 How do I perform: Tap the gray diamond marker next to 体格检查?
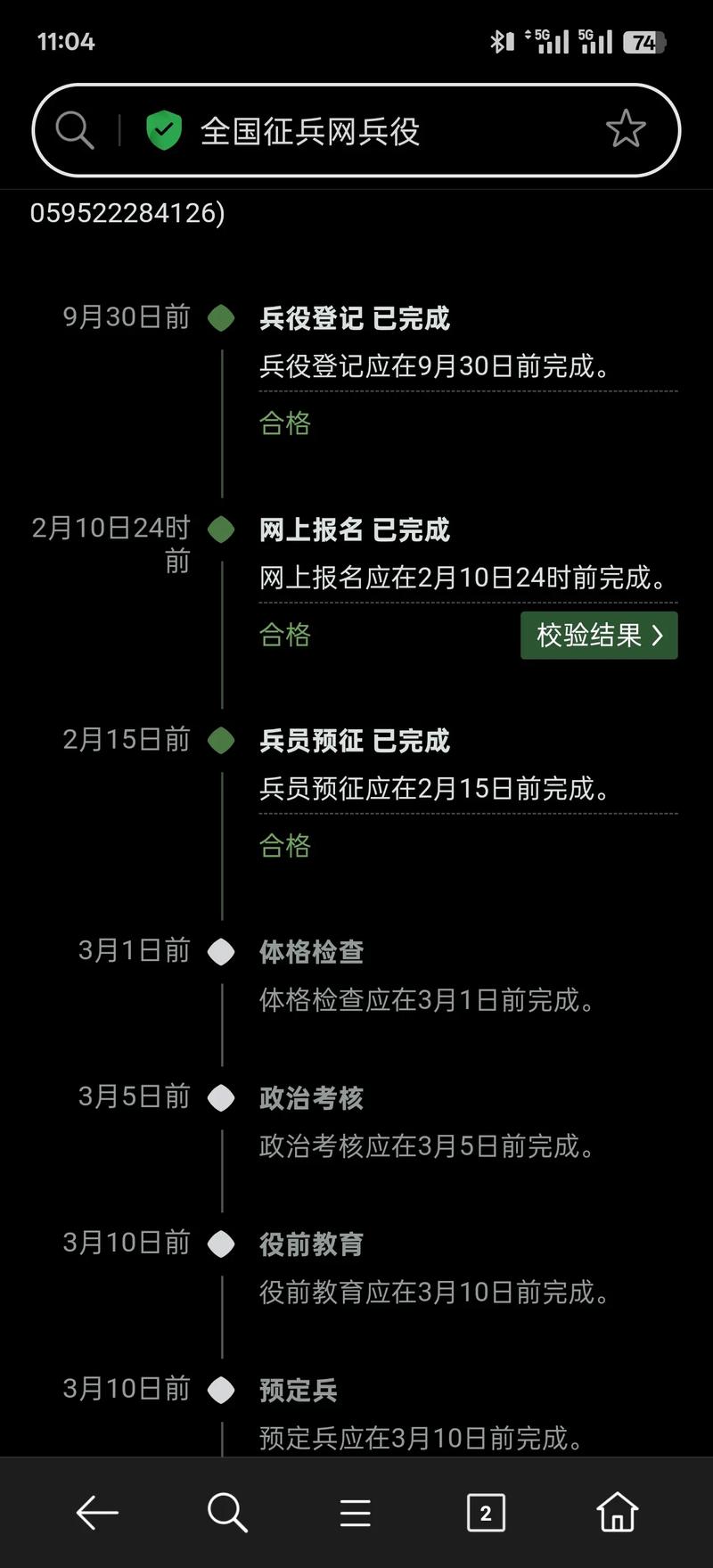coord(221,951)
